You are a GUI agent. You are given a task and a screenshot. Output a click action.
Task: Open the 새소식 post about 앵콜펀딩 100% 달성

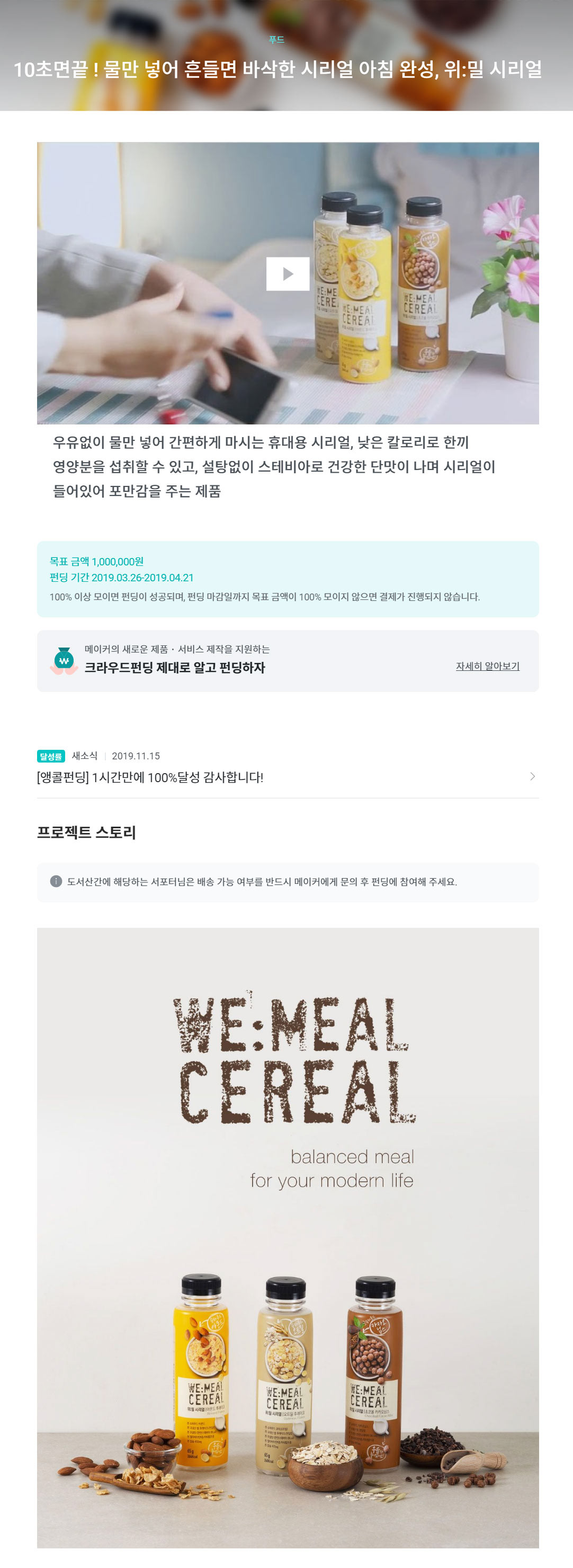(288, 768)
